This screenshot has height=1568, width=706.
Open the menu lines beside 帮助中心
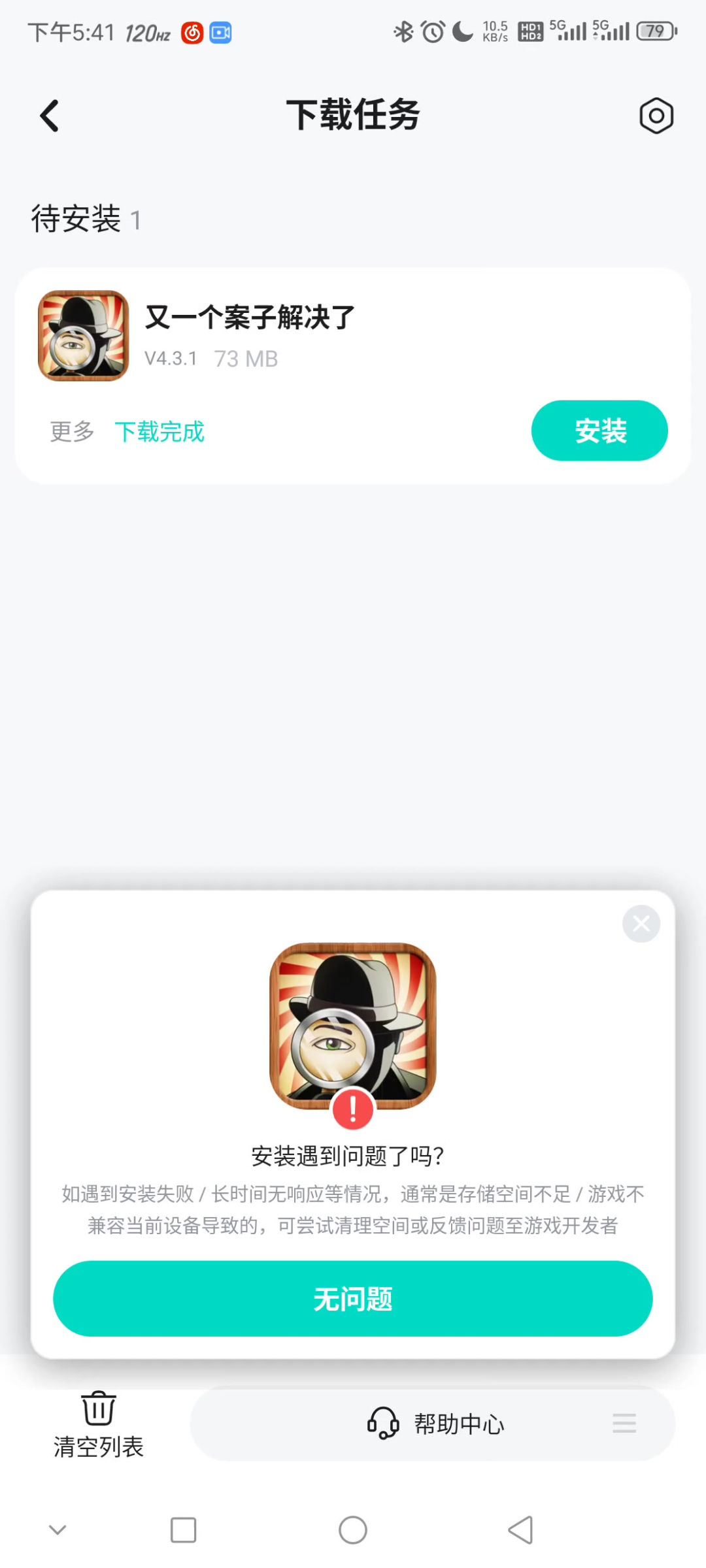(x=624, y=1423)
